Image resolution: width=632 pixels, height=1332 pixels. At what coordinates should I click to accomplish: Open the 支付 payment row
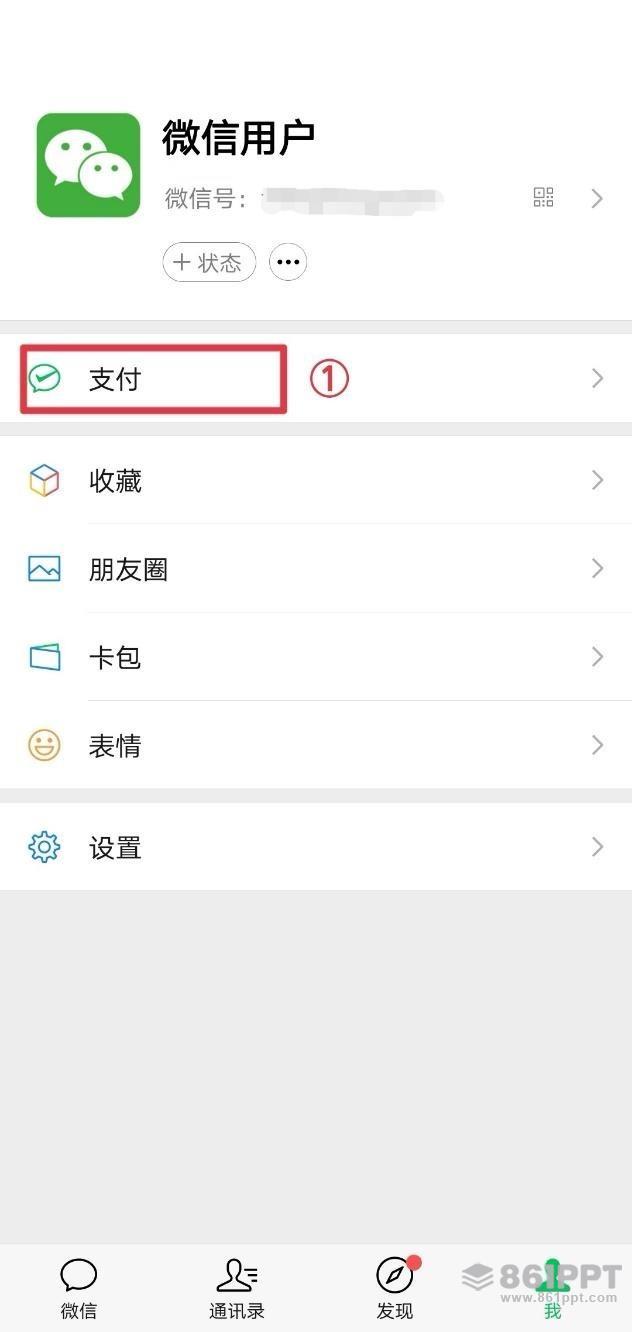click(x=316, y=378)
